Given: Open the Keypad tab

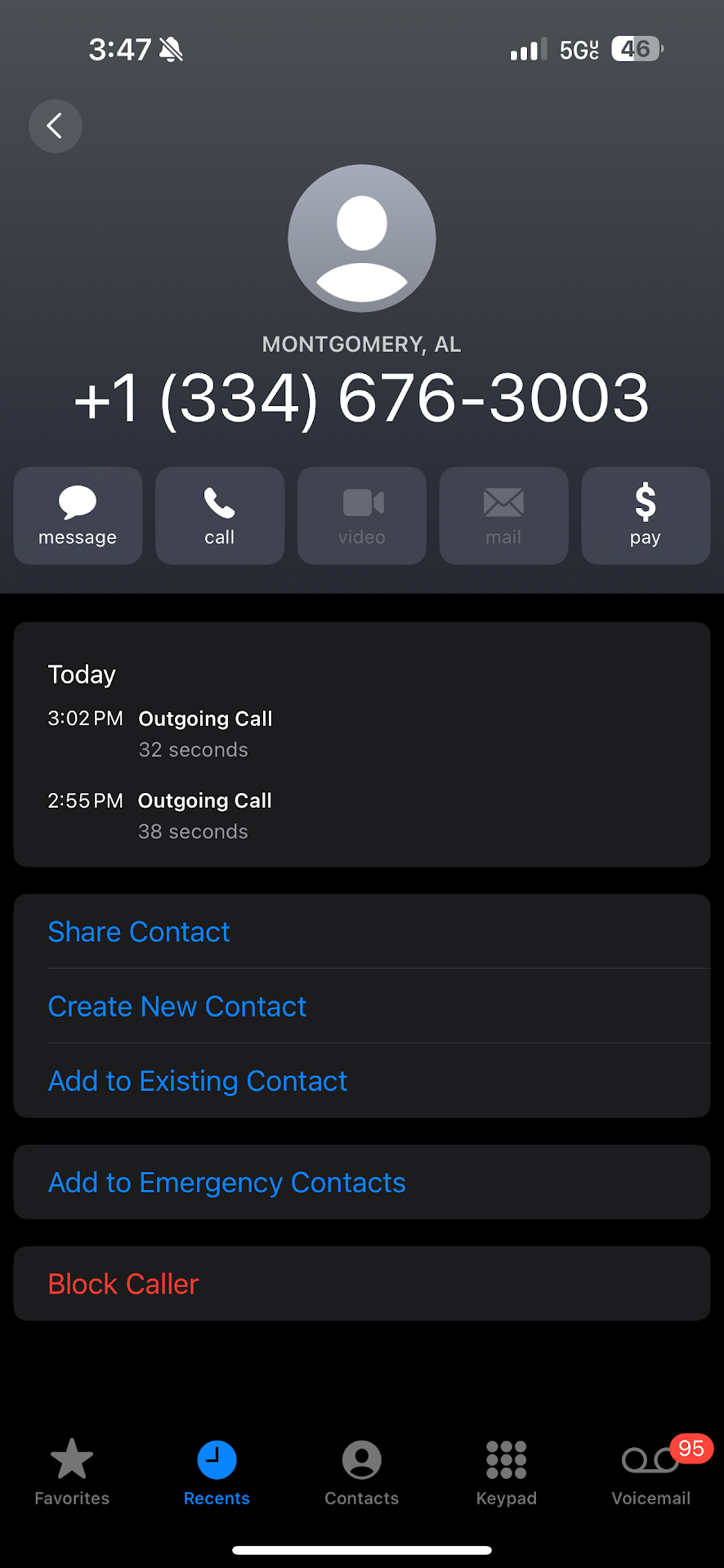Looking at the screenshot, I should point(507,1472).
